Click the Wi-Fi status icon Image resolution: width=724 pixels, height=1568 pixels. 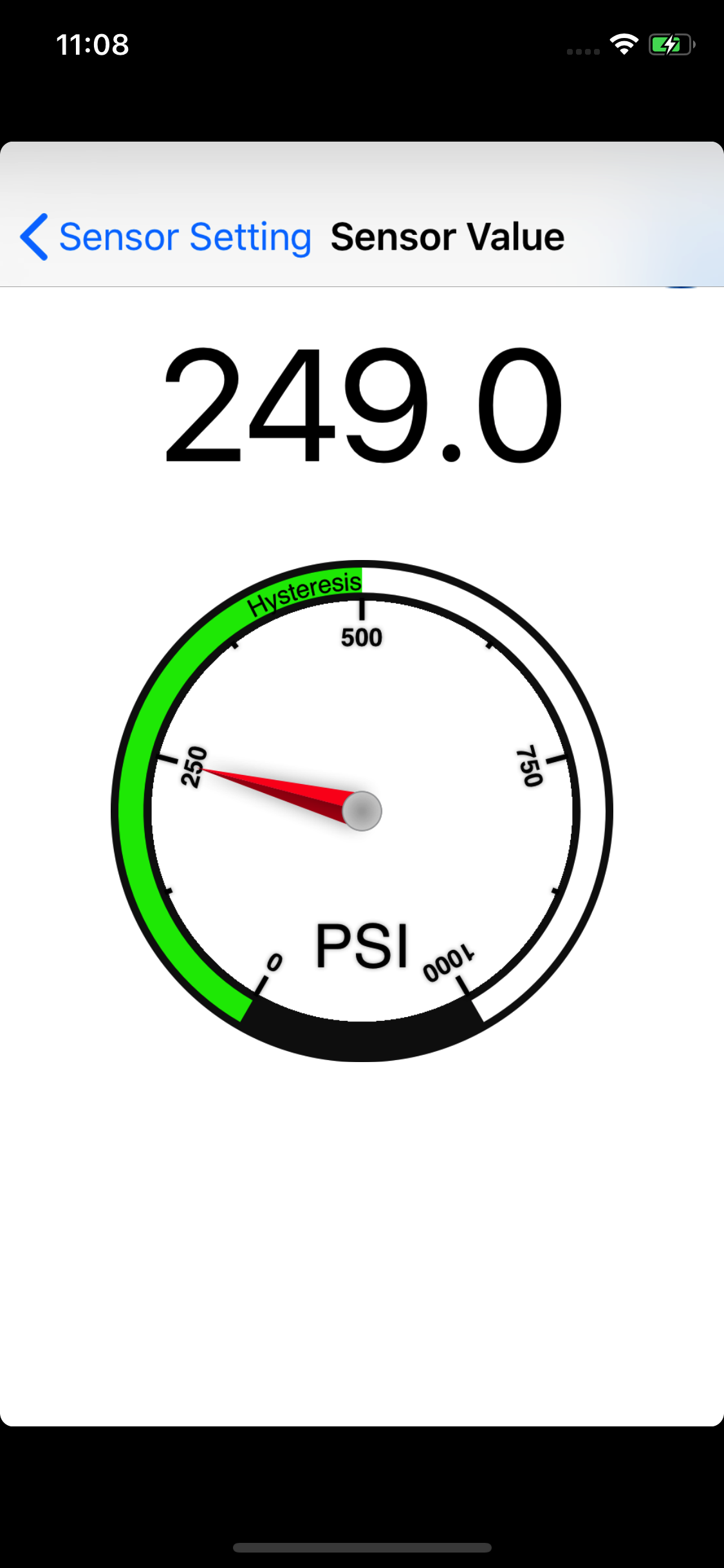point(624,44)
